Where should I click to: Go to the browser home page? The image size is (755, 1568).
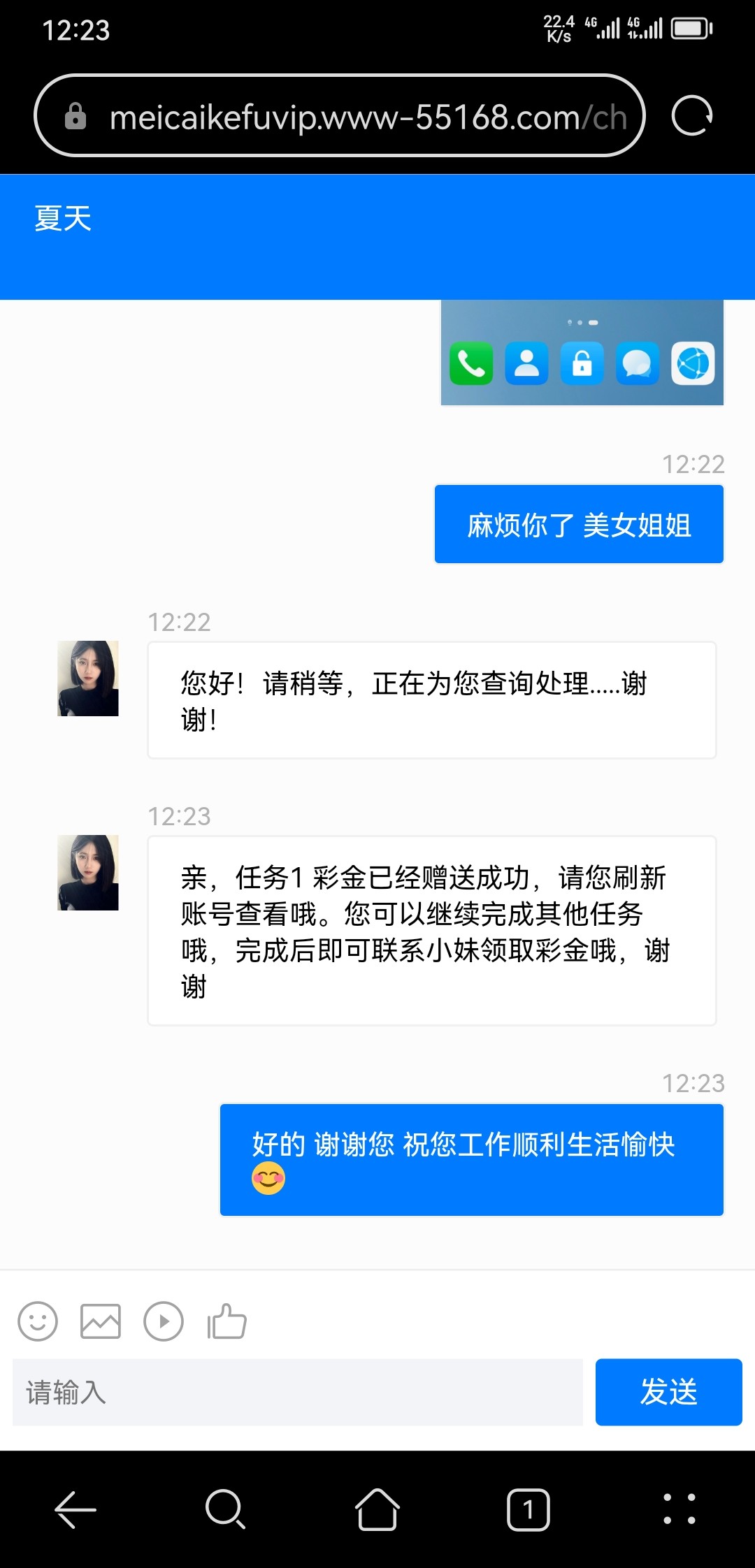coord(377,1509)
